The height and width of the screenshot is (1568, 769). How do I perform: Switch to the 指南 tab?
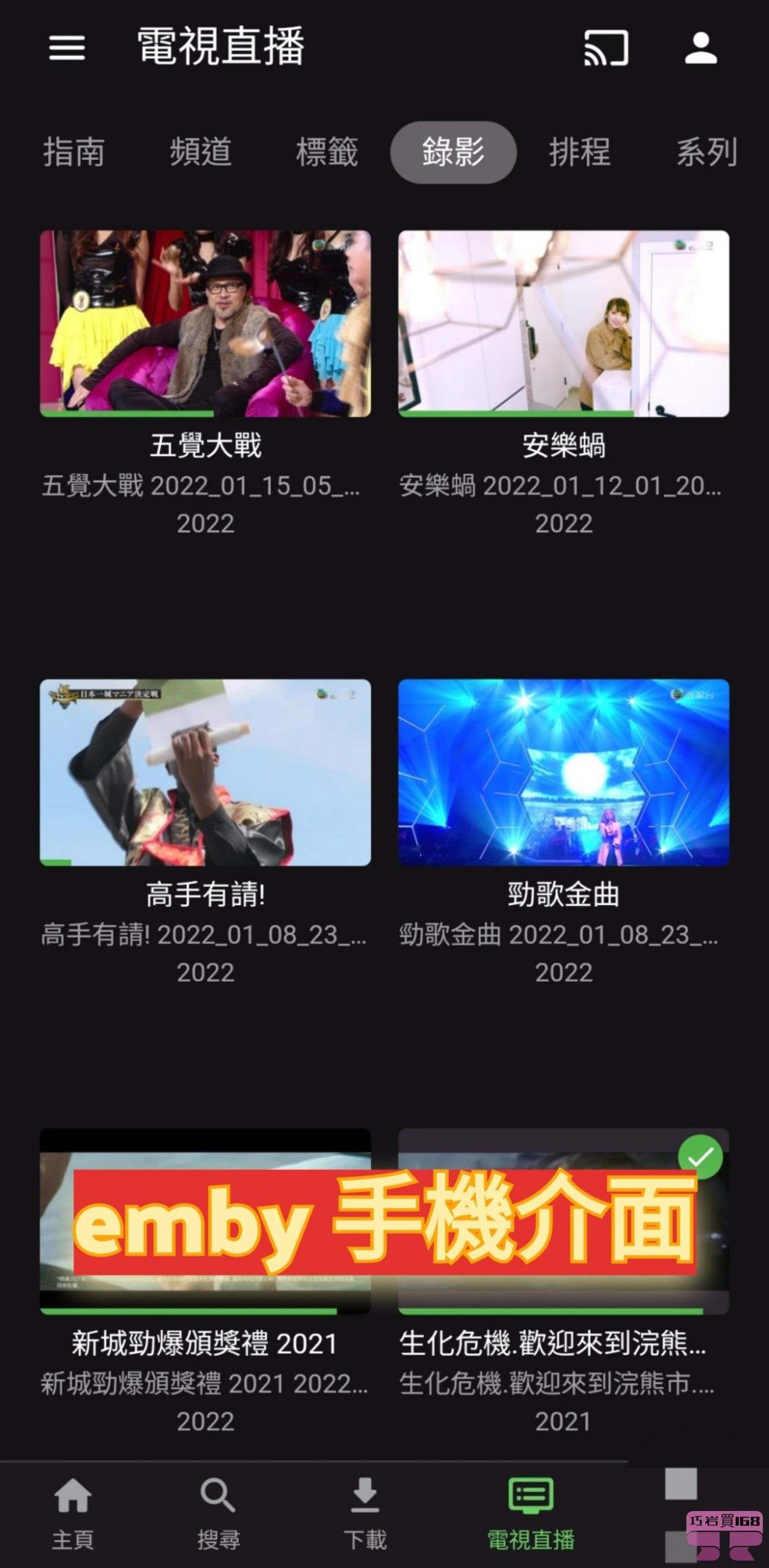coord(73,152)
